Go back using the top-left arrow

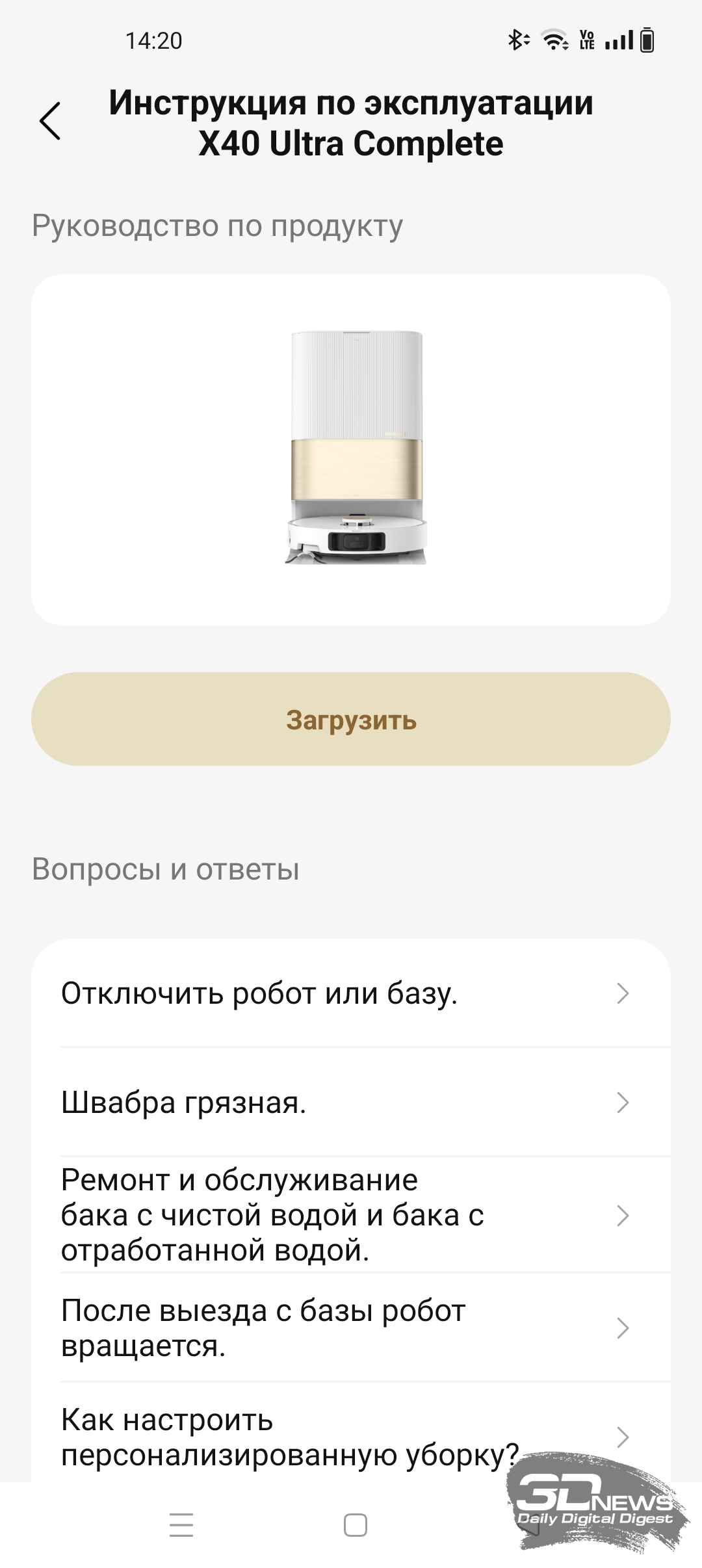(51, 121)
